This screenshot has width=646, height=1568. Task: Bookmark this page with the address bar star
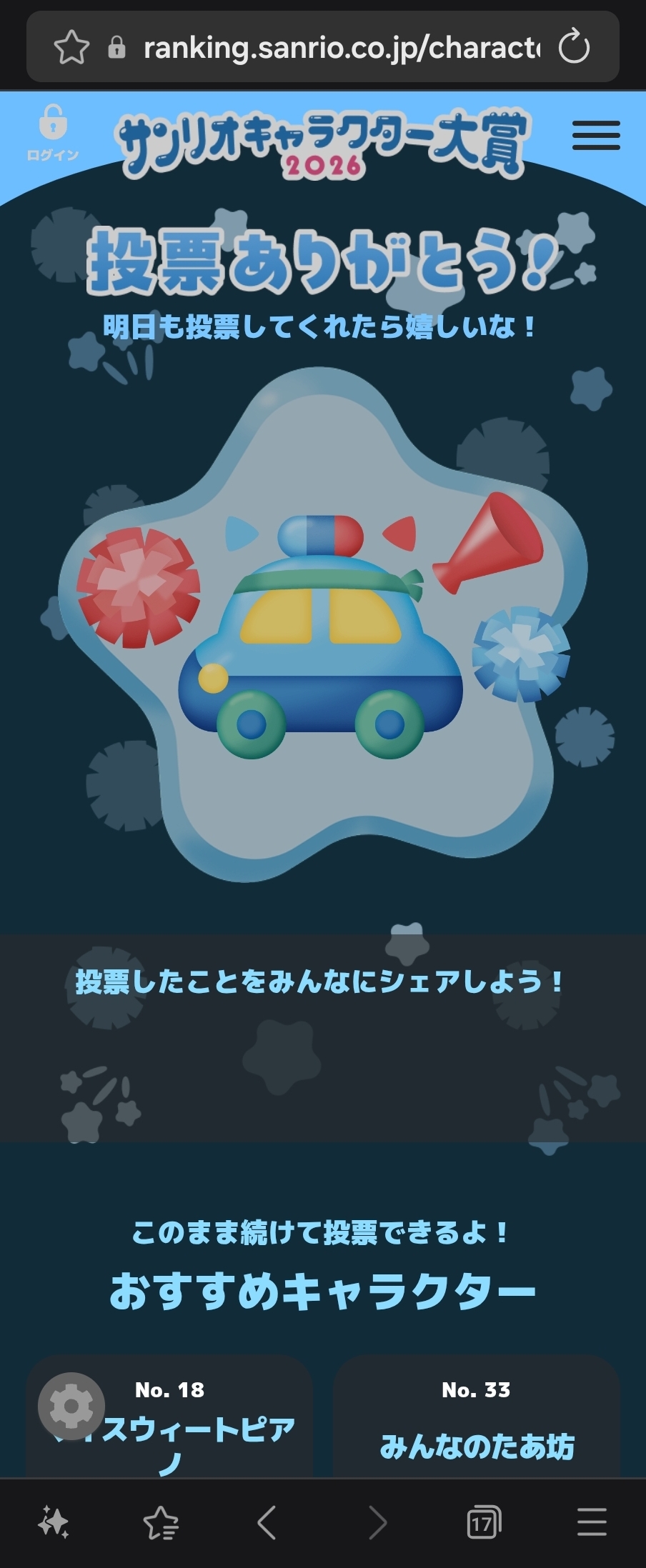71,48
